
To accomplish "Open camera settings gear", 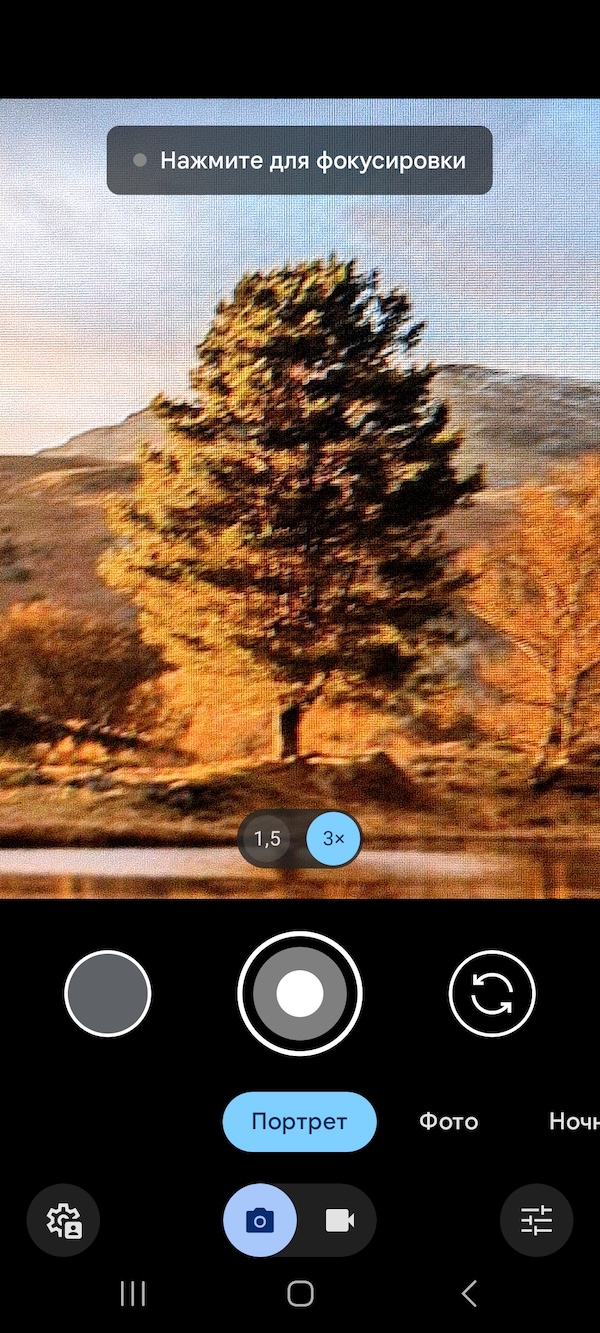I will (x=64, y=1220).
